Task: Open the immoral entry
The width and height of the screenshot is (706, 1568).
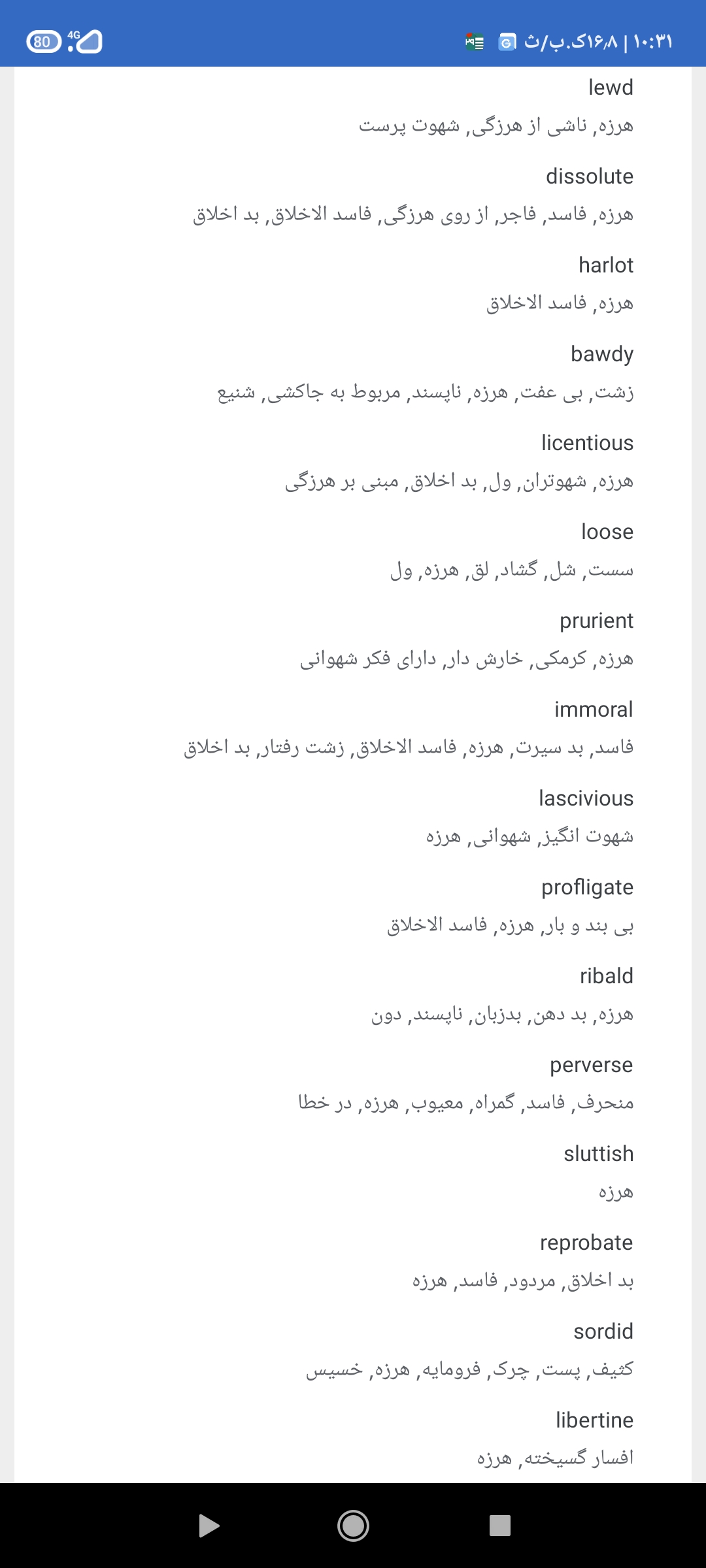Action: [x=593, y=710]
